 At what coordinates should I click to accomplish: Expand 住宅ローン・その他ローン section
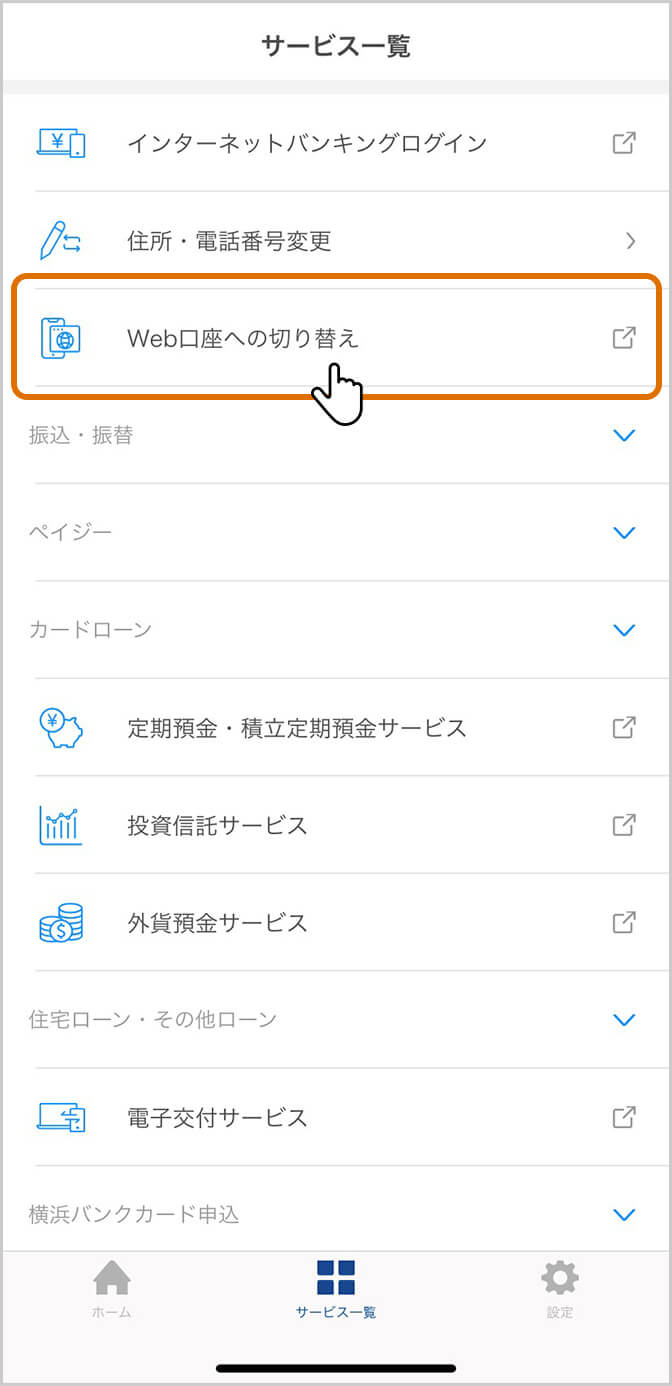pos(336,1020)
